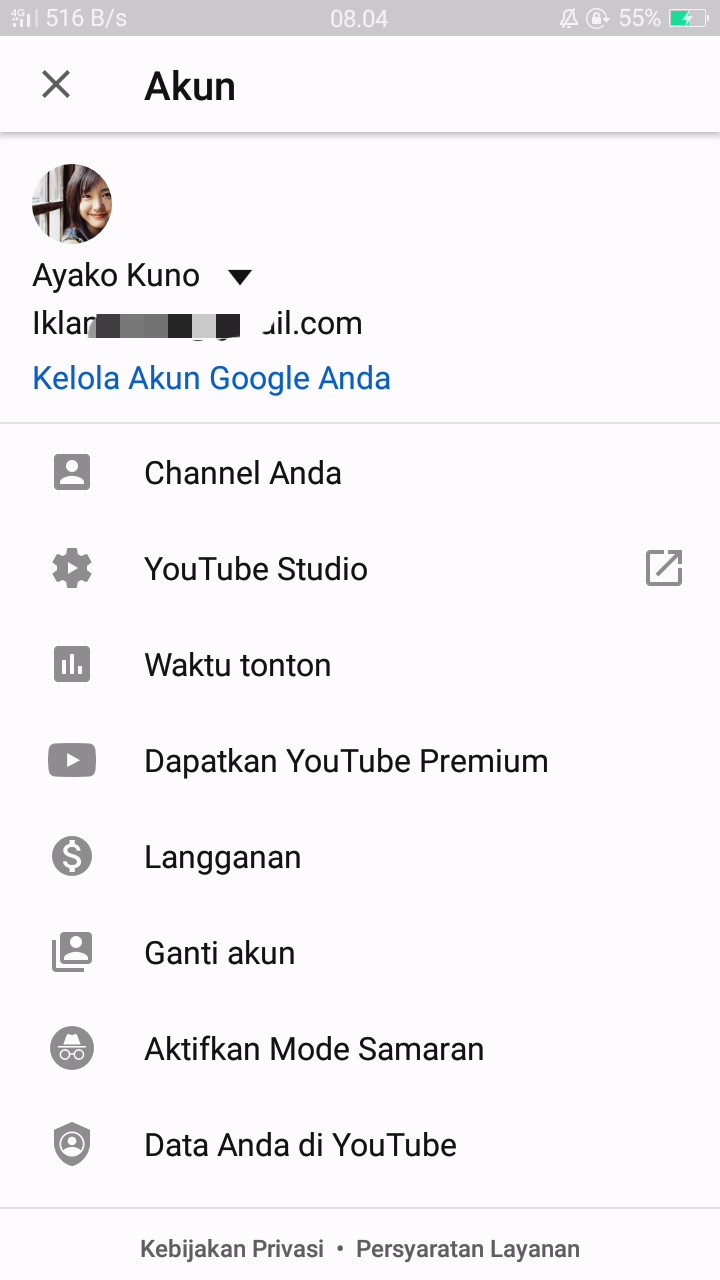Open Persyaratan Layanan link

click(468, 1249)
